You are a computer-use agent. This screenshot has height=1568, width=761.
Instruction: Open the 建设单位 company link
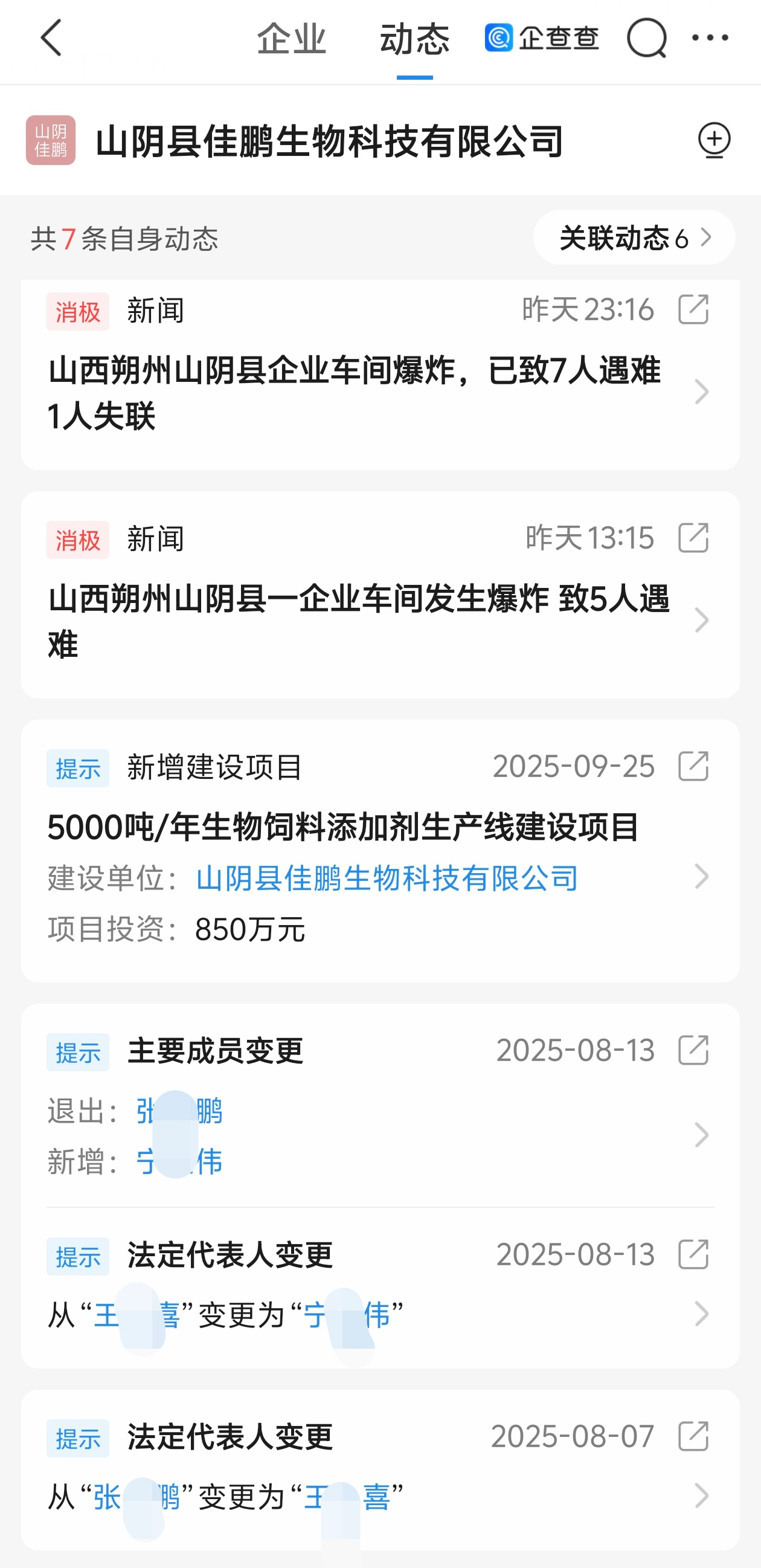click(387, 879)
